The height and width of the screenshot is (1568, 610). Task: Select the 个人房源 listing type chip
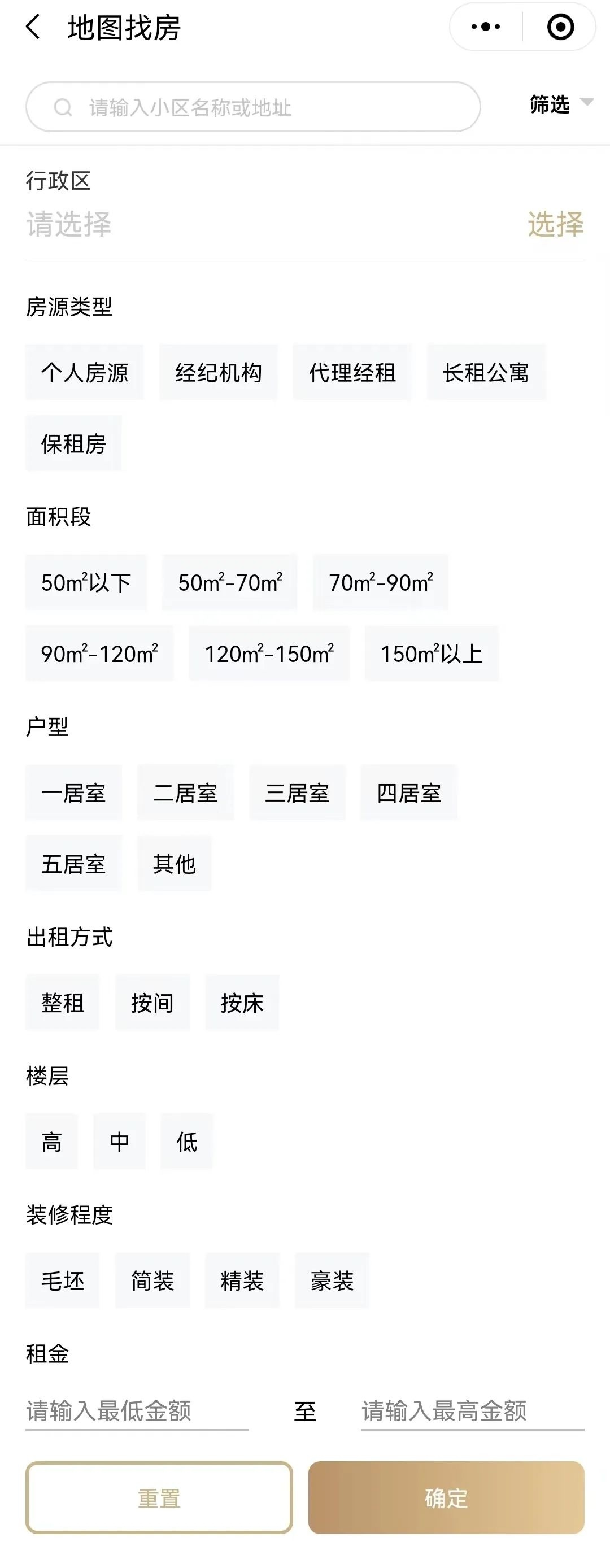click(x=85, y=373)
